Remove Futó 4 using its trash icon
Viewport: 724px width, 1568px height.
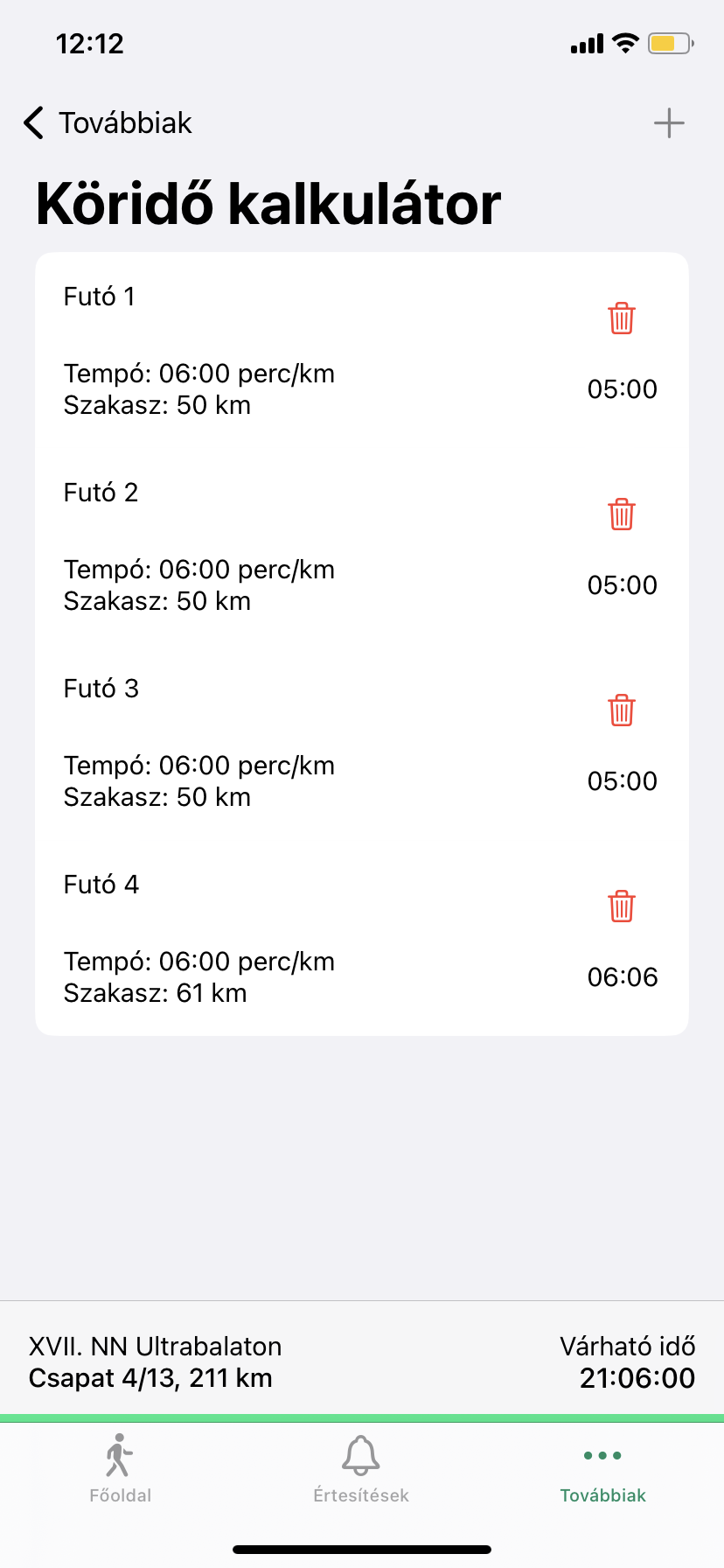point(622,906)
